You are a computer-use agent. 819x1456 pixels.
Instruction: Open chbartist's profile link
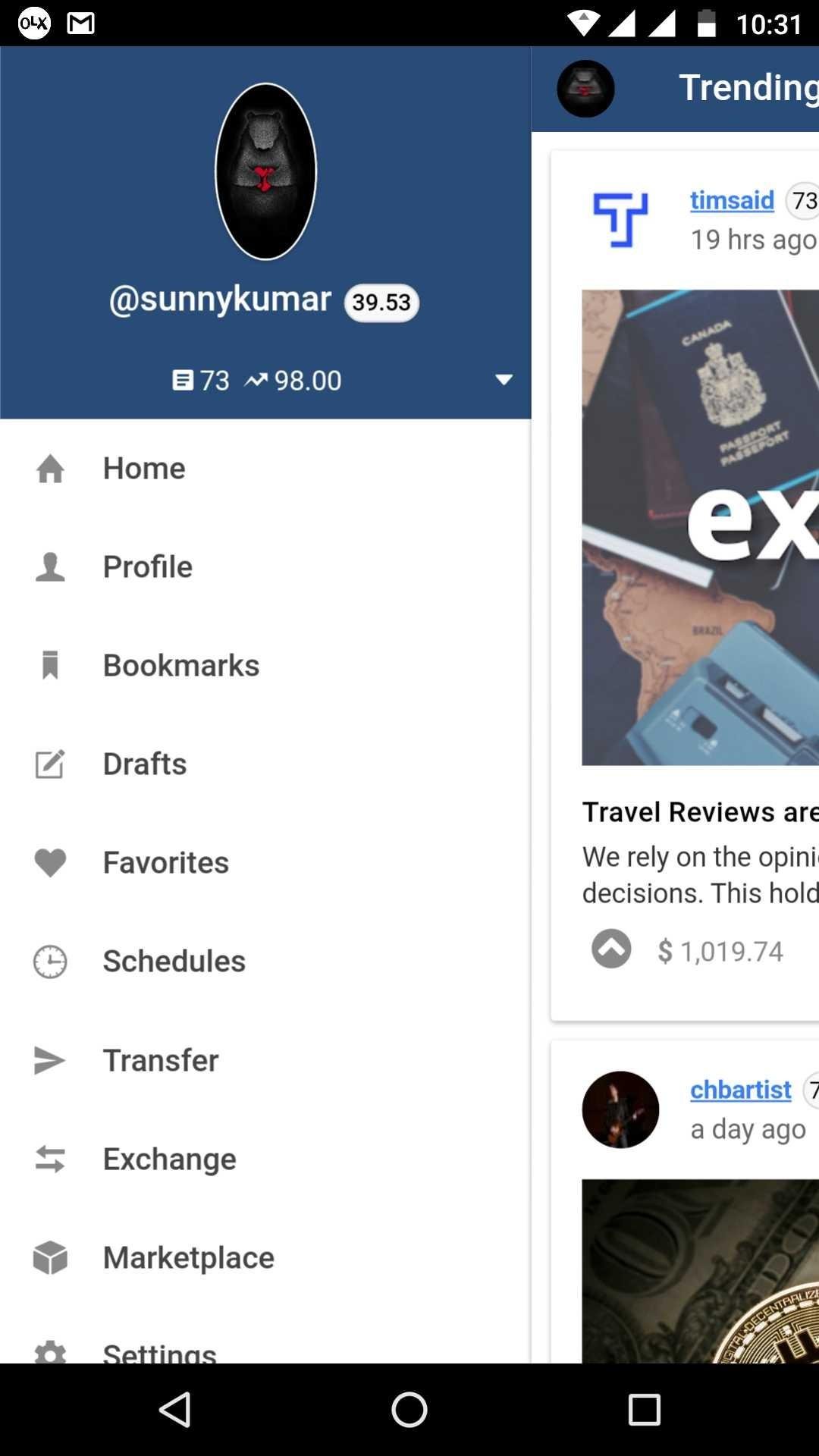740,1090
